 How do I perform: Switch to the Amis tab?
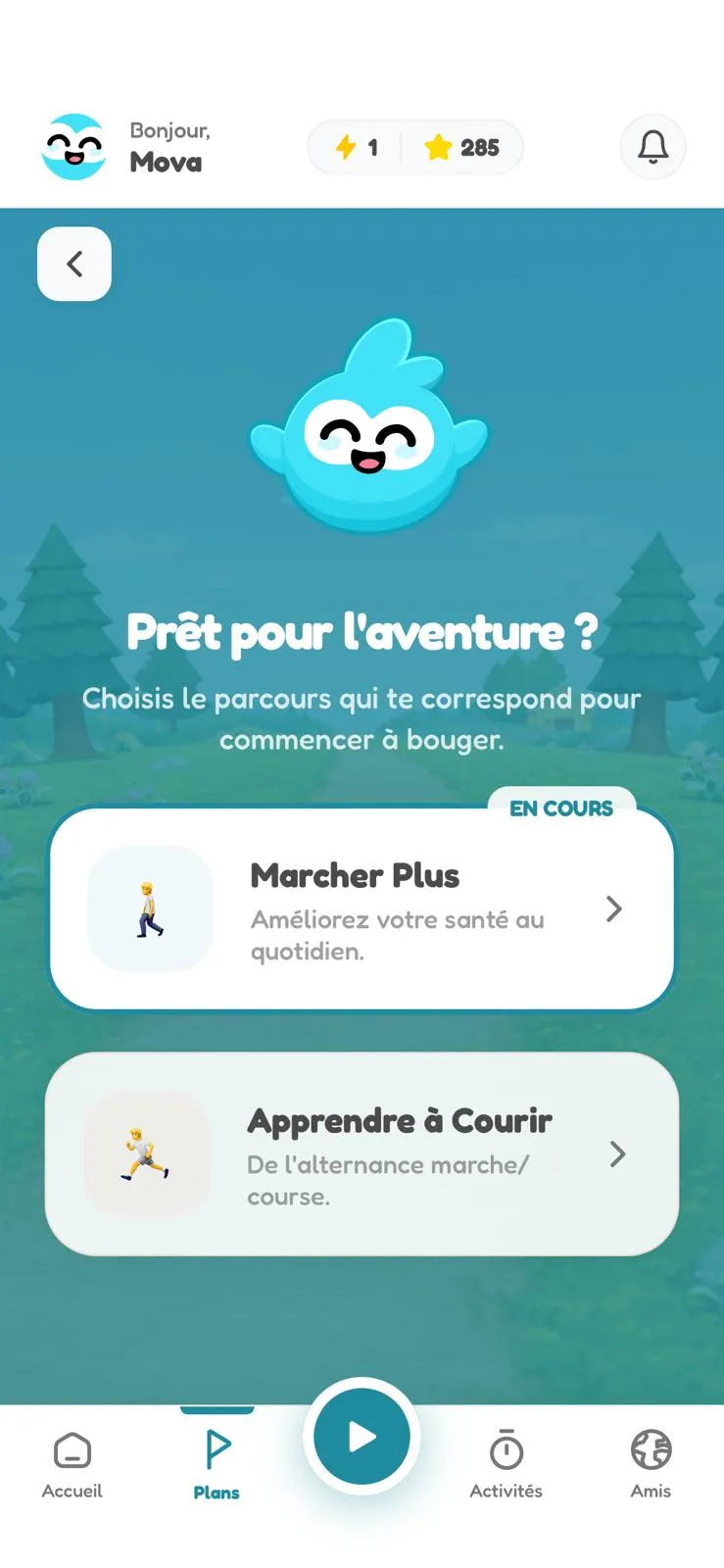pos(651,1464)
